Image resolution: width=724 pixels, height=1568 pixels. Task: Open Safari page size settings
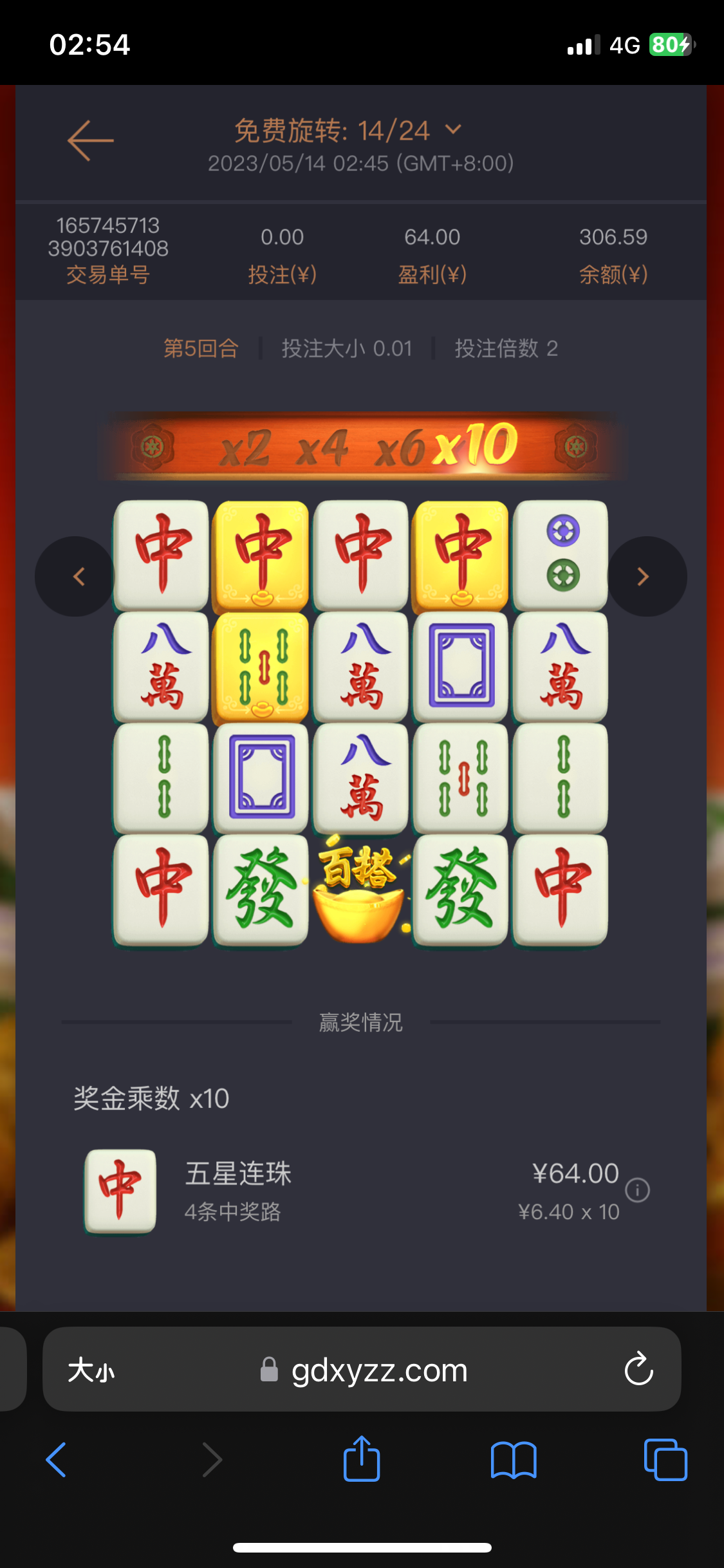coord(91,1370)
